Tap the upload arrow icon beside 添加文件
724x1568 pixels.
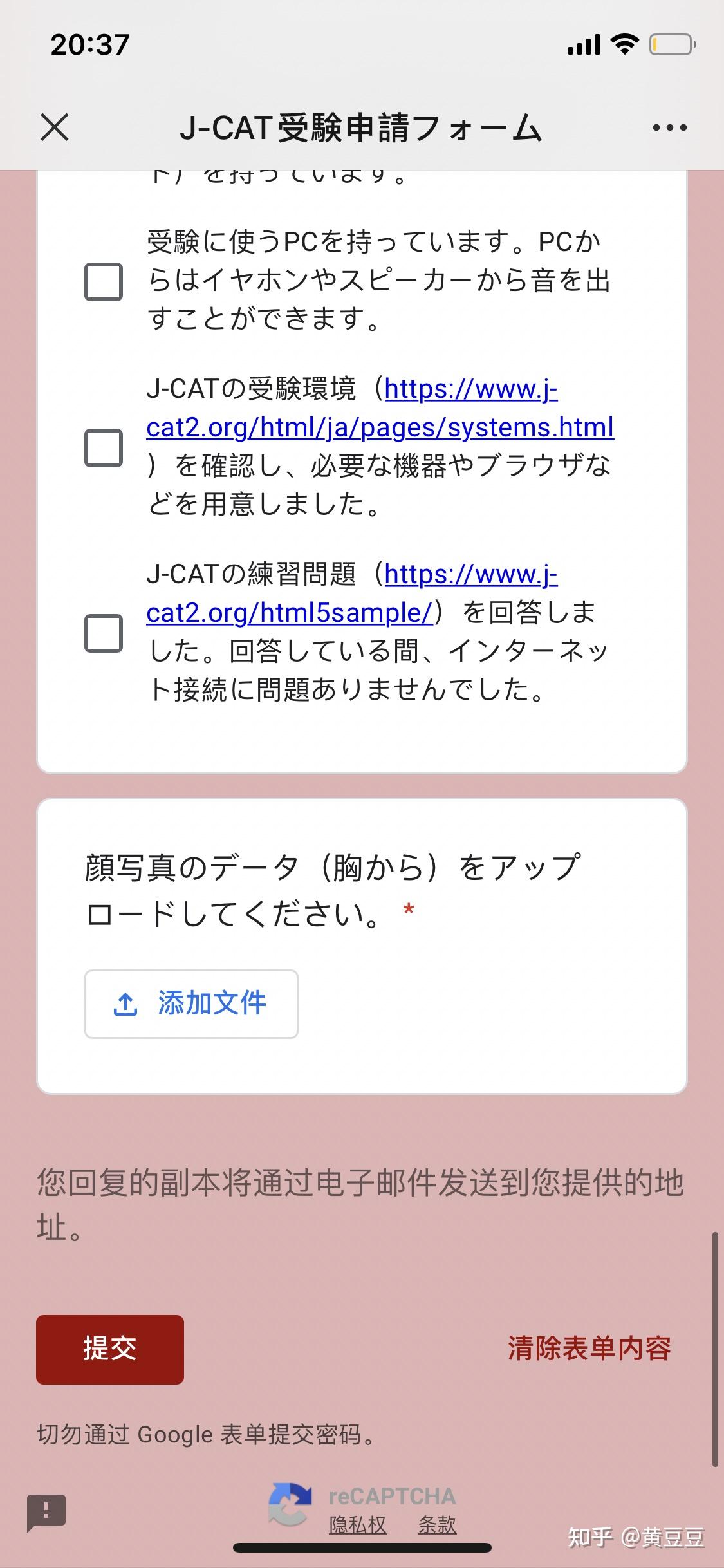click(x=125, y=1003)
